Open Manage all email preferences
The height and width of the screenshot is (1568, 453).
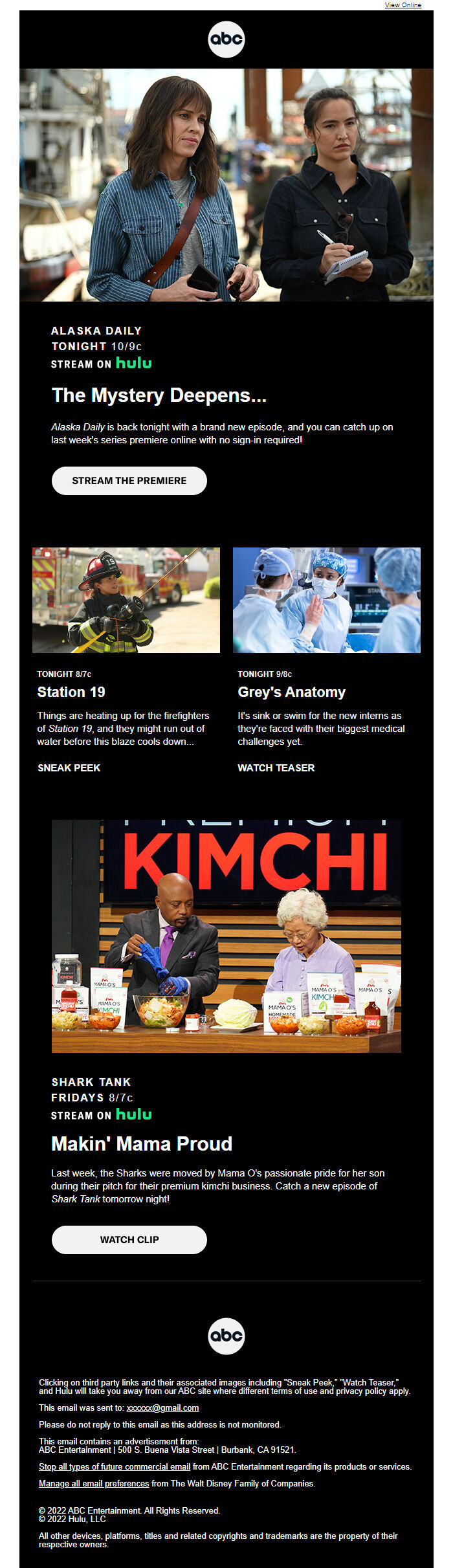[x=94, y=1483]
